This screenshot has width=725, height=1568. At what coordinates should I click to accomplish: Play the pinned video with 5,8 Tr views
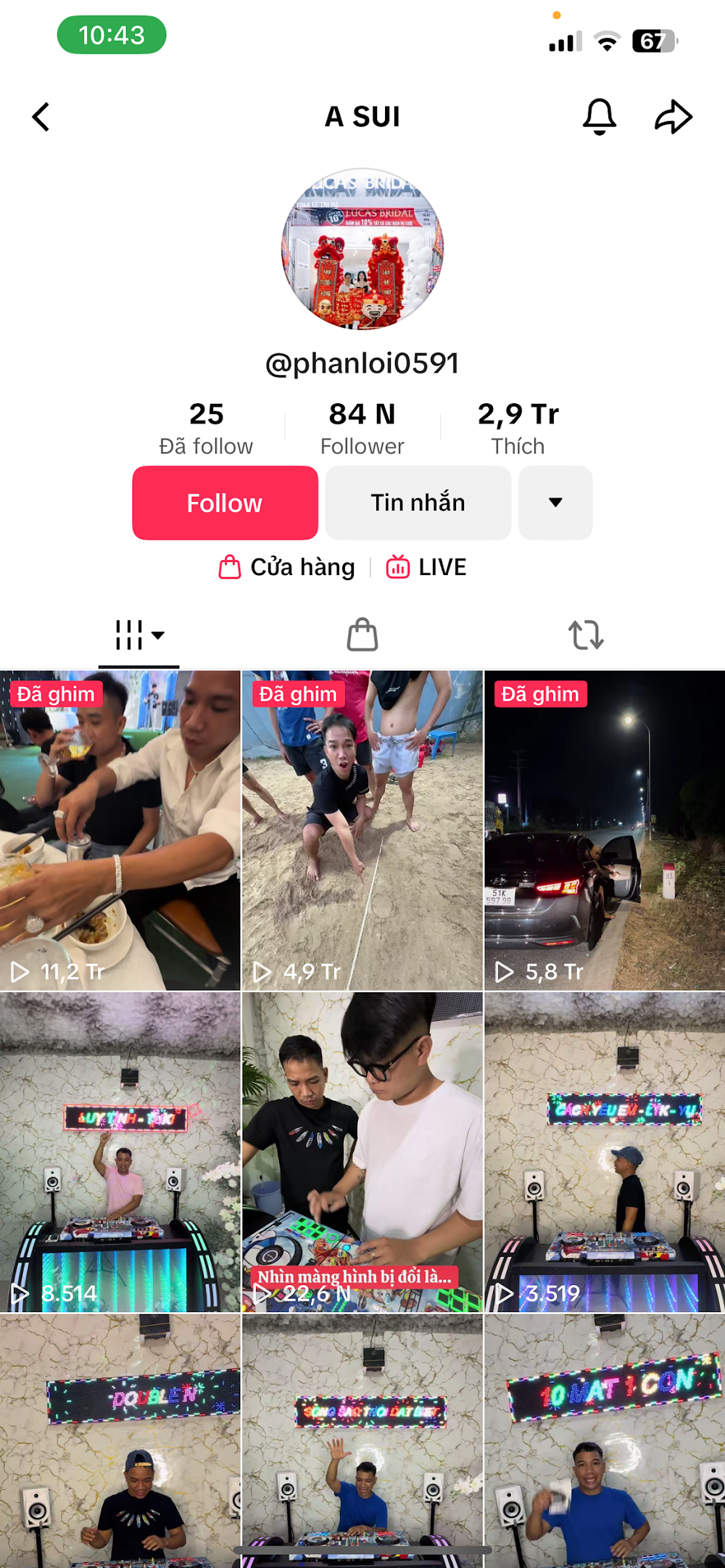click(605, 830)
